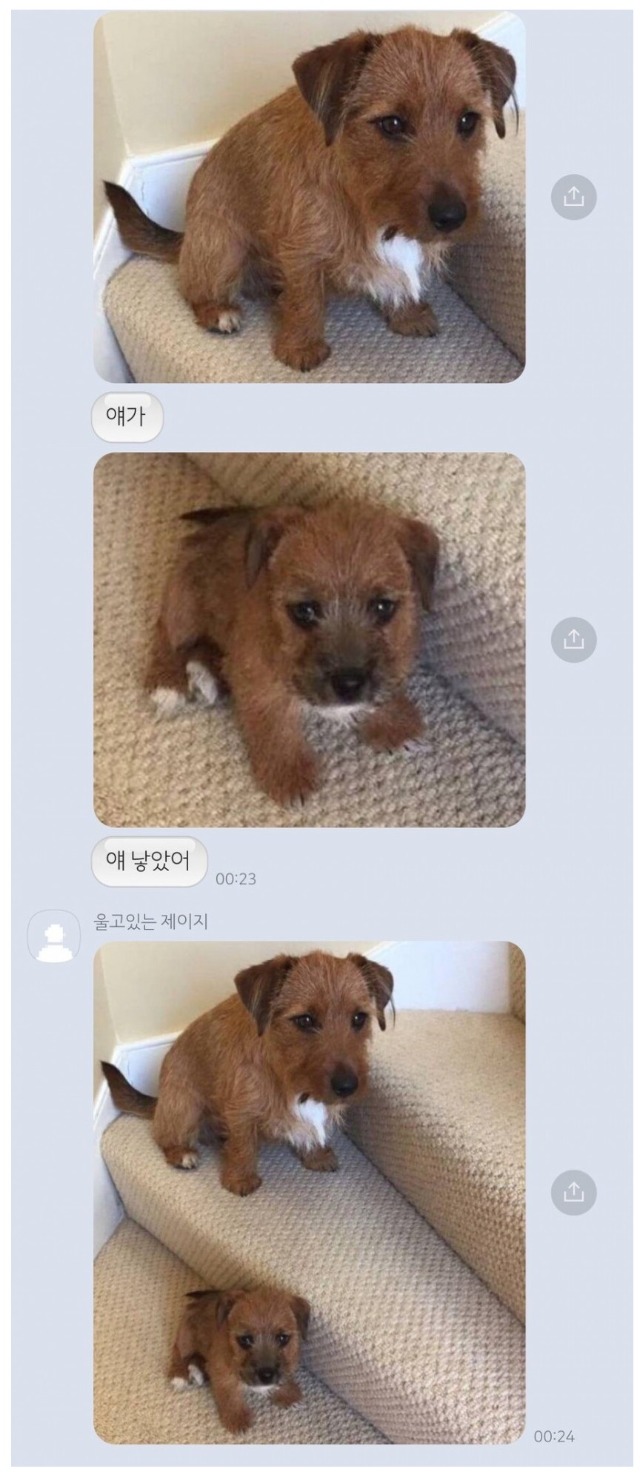This screenshot has width=640, height=1484.
Task: Open the photo above the '얘가' message
Action: click(x=309, y=197)
